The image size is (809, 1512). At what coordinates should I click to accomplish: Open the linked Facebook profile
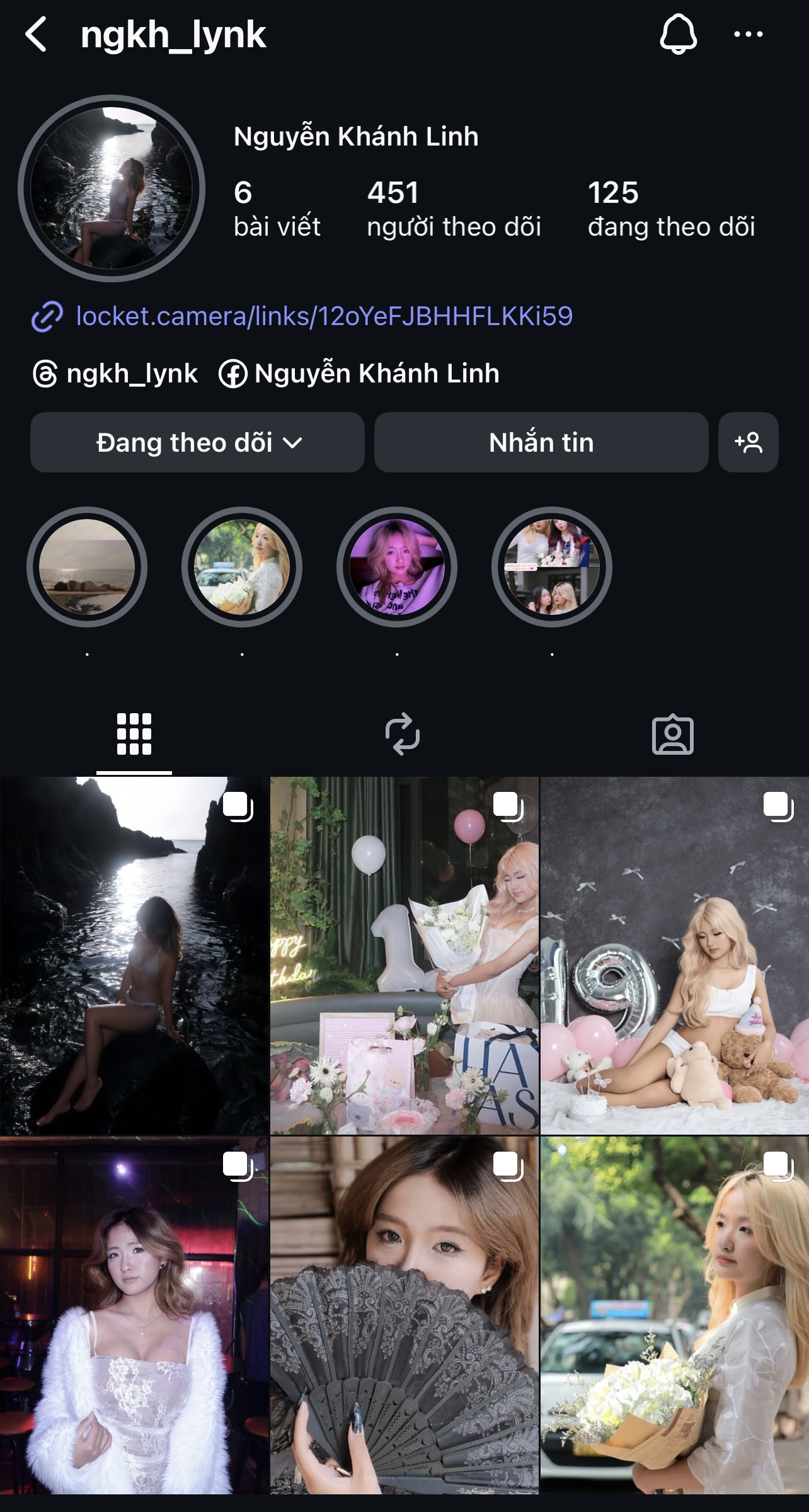click(359, 374)
